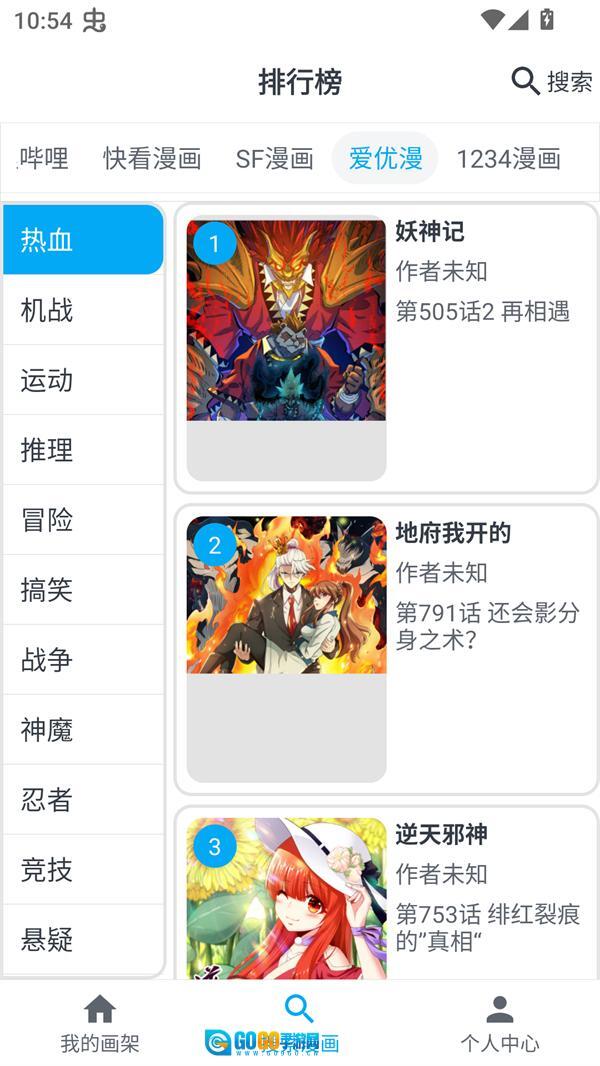Screen dimensions: 600x1066
Task: Choose the 运动 category
Action: [x=83, y=380]
